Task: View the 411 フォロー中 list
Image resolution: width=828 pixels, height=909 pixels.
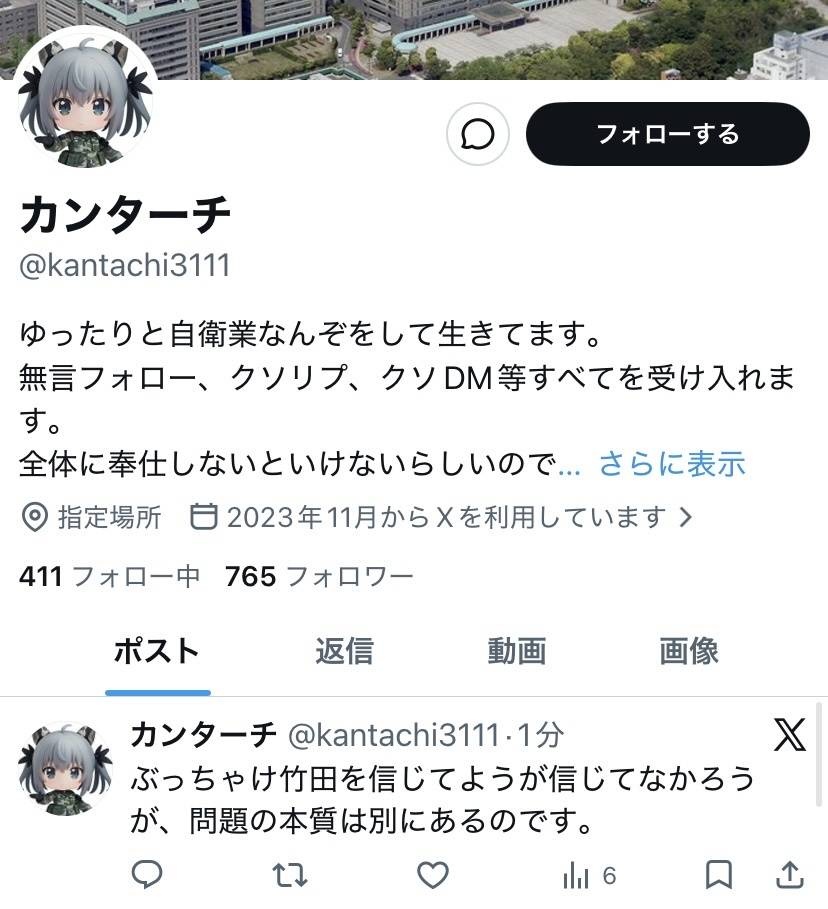Action: point(110,576)
